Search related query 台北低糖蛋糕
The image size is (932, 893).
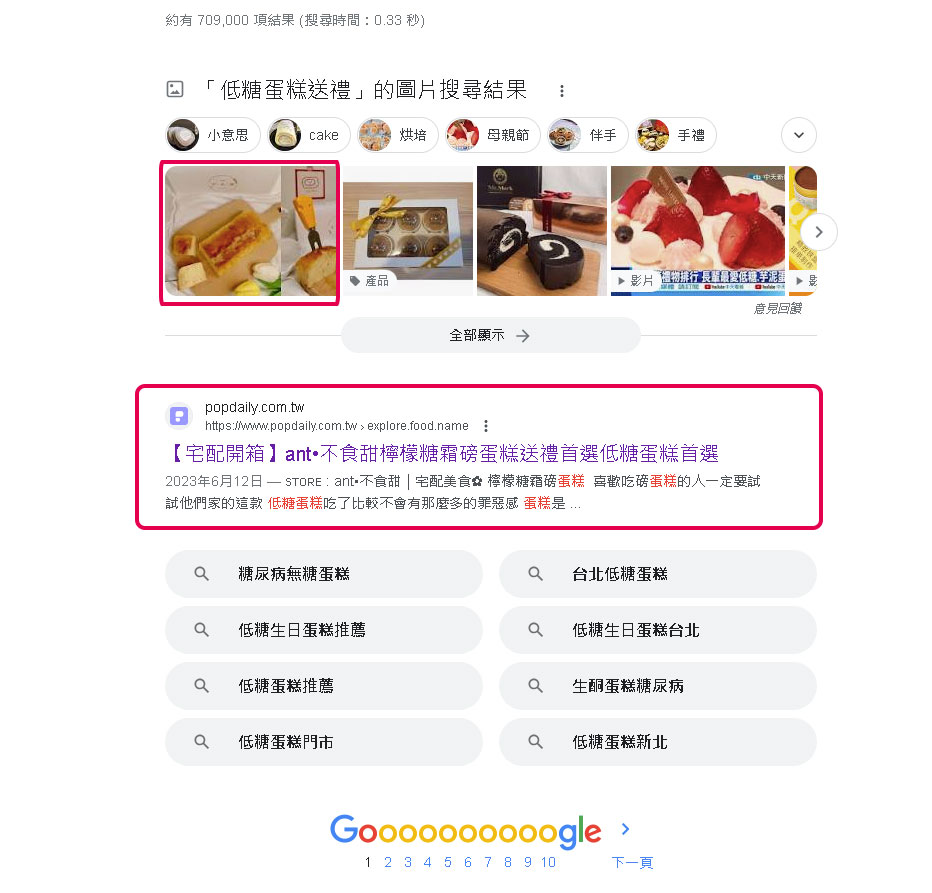[x=658, y=574]
